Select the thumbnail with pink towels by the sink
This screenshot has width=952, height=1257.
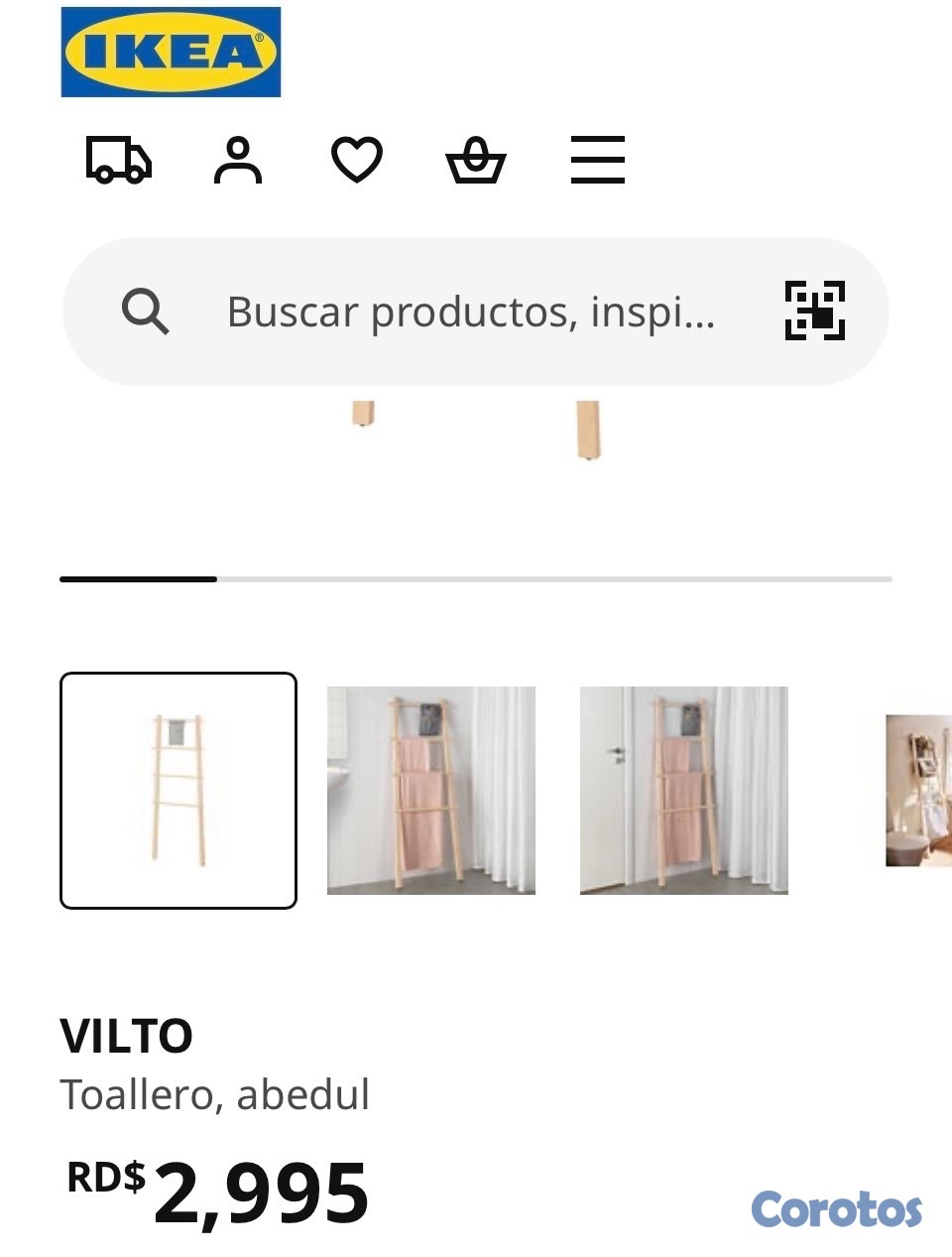coord(431,791)
